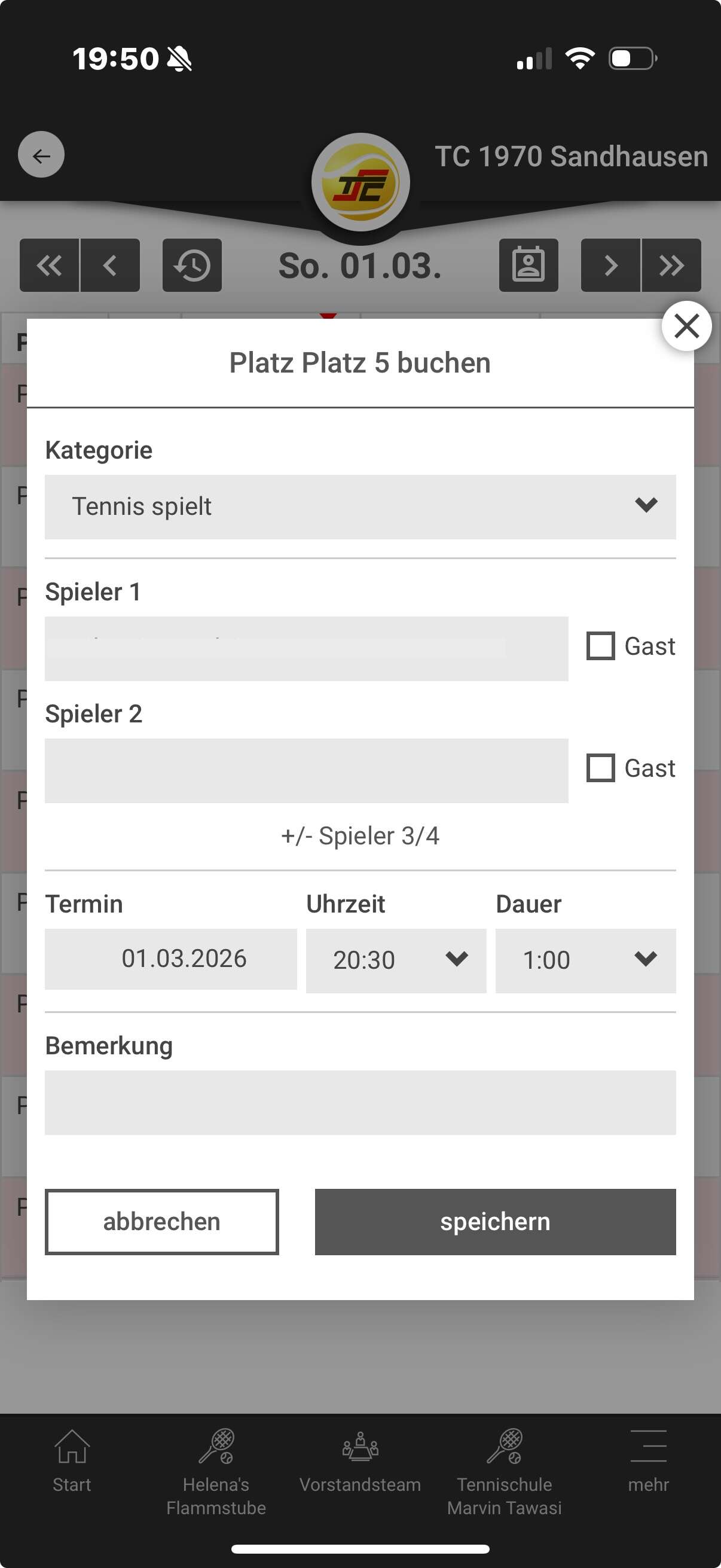Change the Uhrzeit time dropdown
The height and width of the screenshot is (1568, 721).
point(396,960)
